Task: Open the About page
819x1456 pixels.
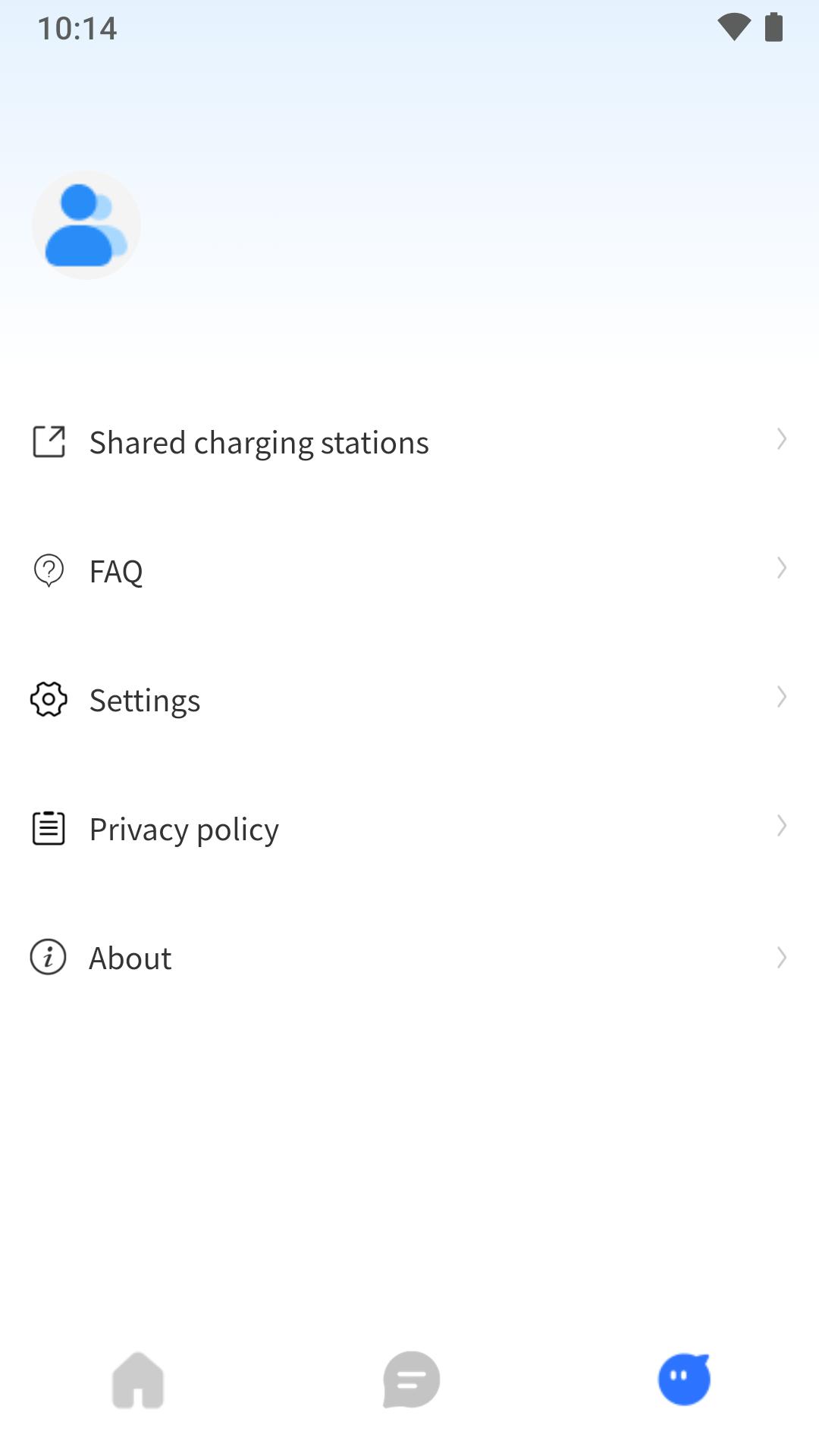Action: click(x=130, y=959)
